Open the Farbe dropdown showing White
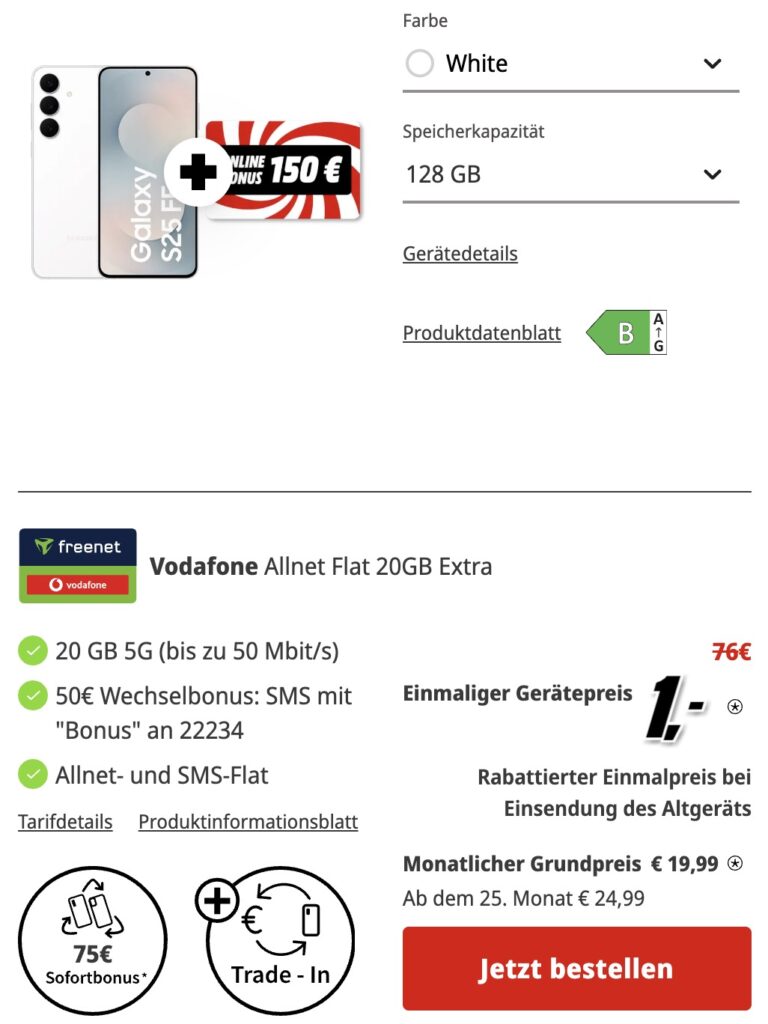768x1024 pixels. (570, 64)
